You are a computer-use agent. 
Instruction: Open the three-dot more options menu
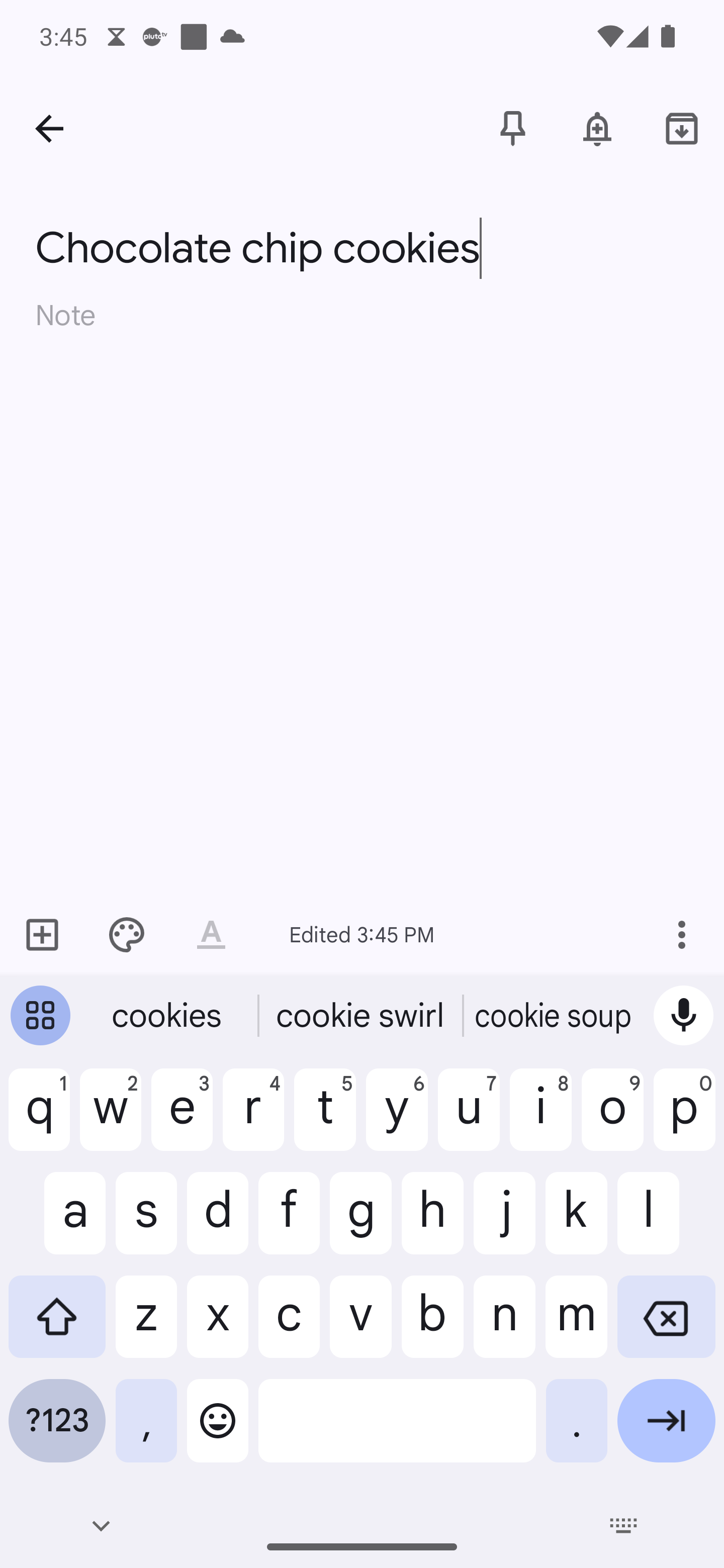coord(681,934)
